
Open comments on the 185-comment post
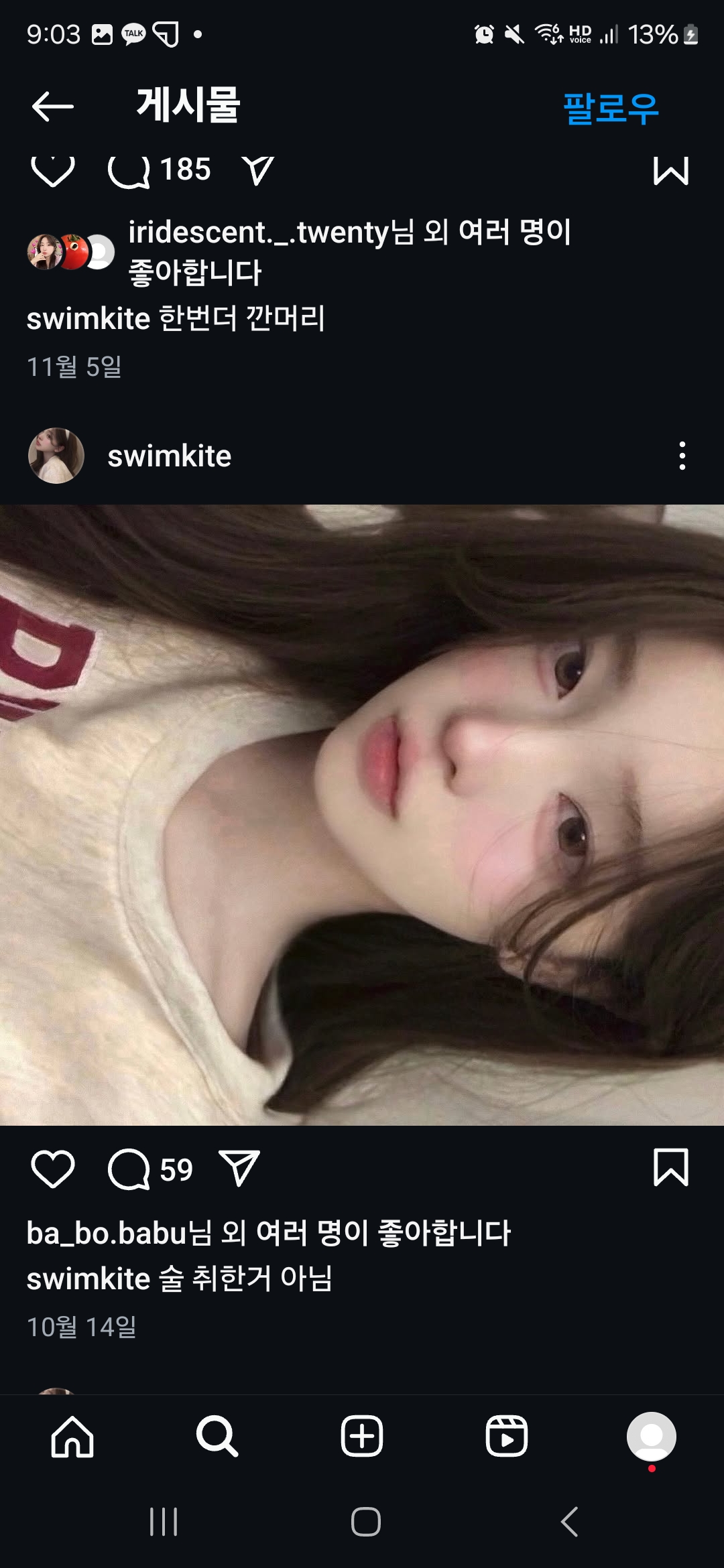[129, 171]
